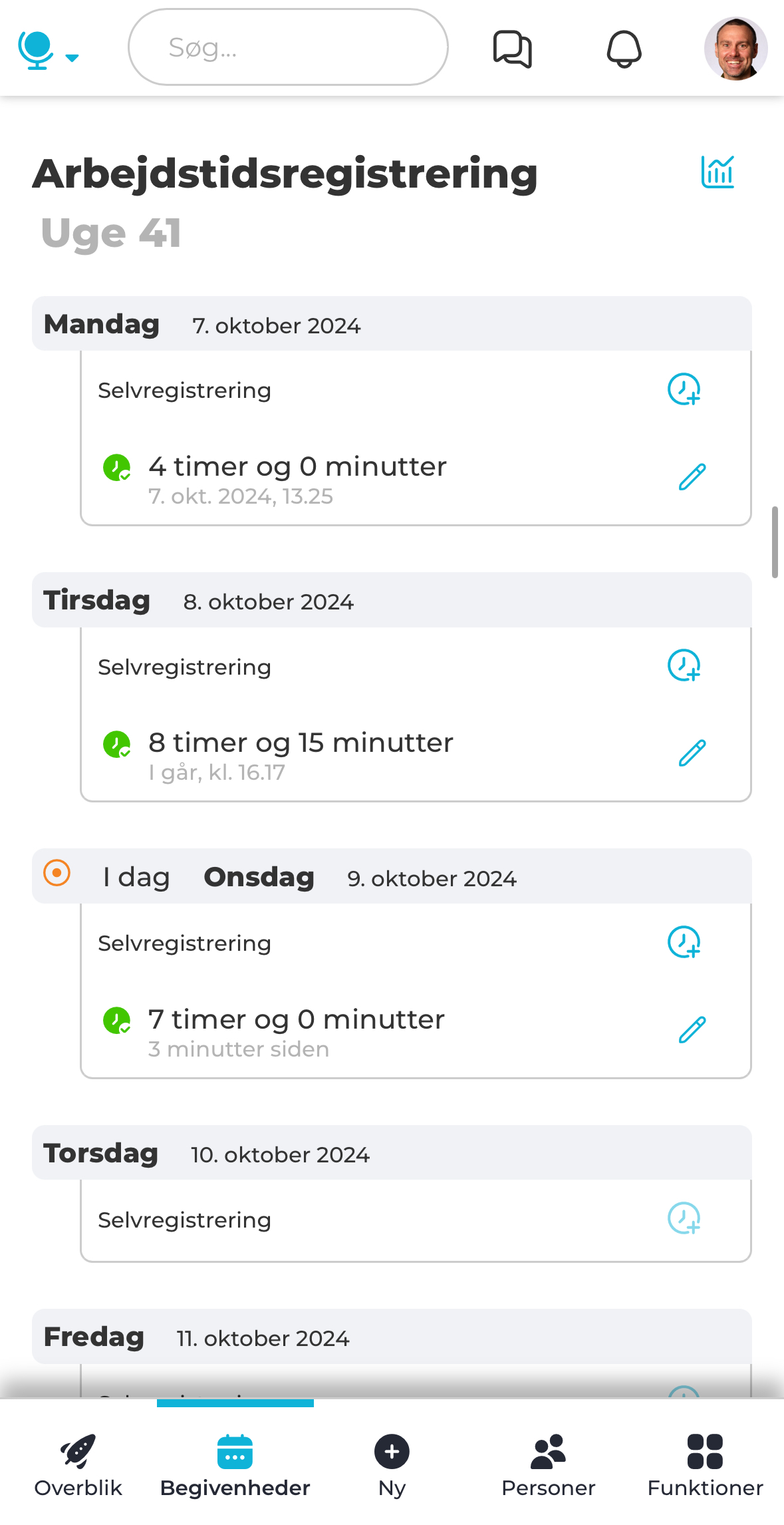Edit the 7 timer og 0 minutter entry
784x1525 pixels.
692,1030
